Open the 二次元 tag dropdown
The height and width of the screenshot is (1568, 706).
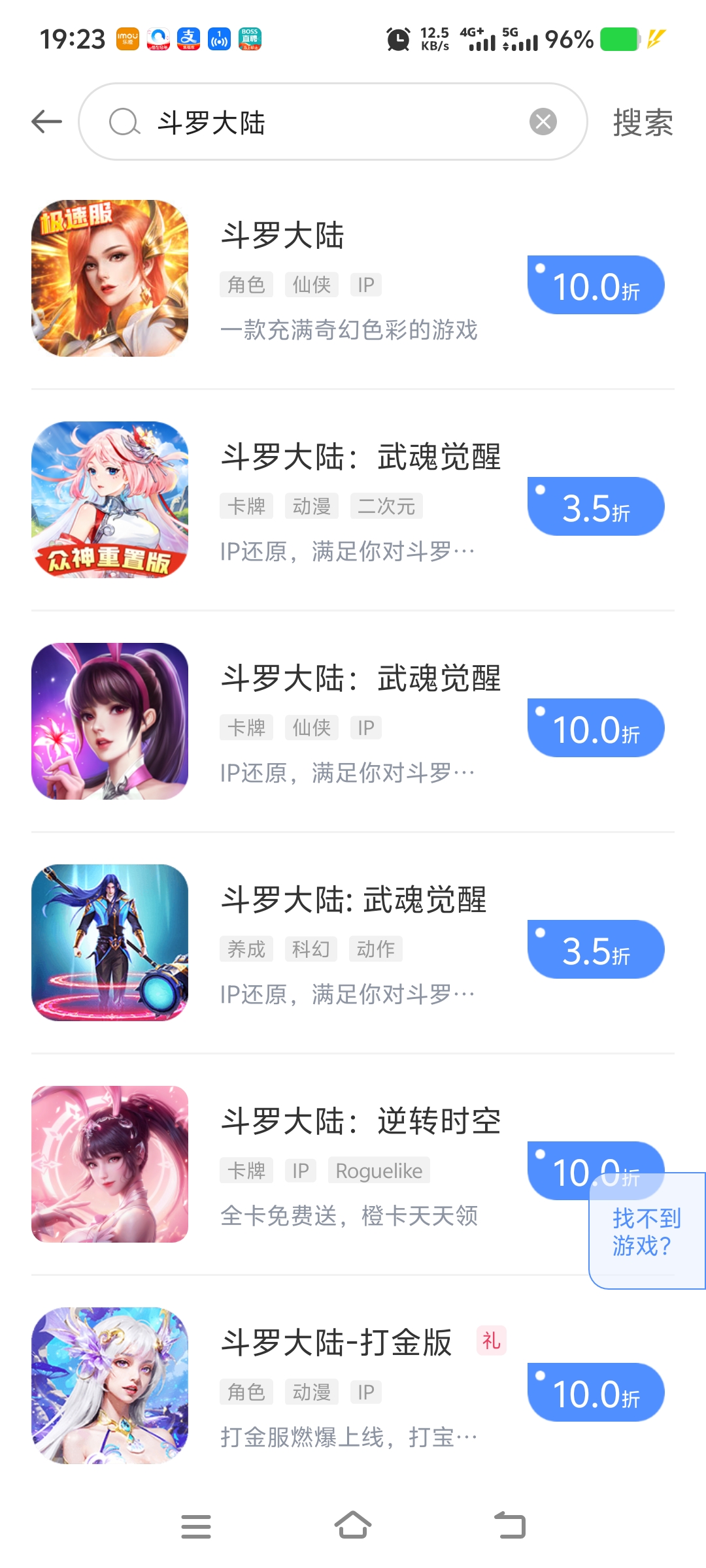387,506
